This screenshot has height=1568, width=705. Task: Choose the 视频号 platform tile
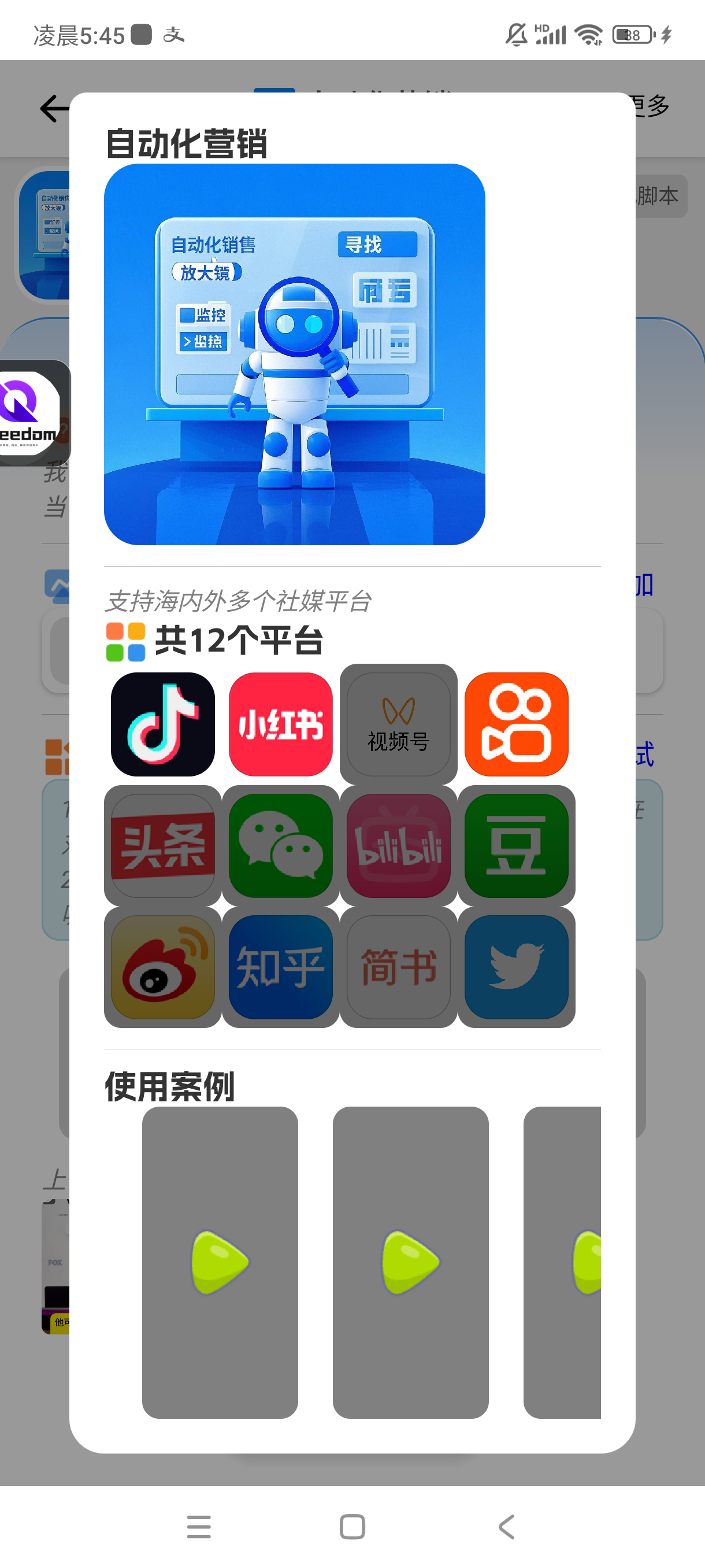pyautogui.click(x=398, y=724)
